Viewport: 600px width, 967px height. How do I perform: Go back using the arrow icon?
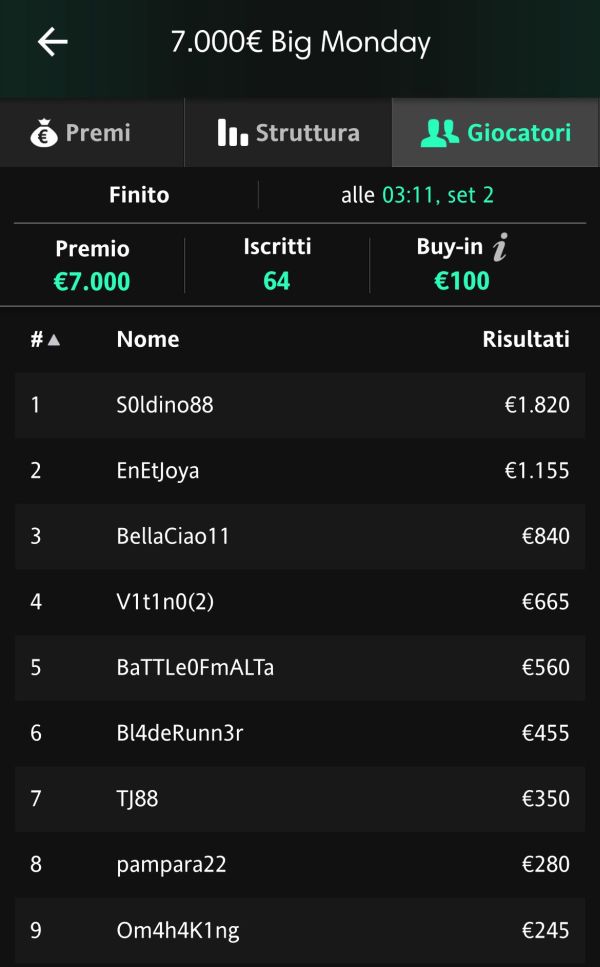click(52, 42)
